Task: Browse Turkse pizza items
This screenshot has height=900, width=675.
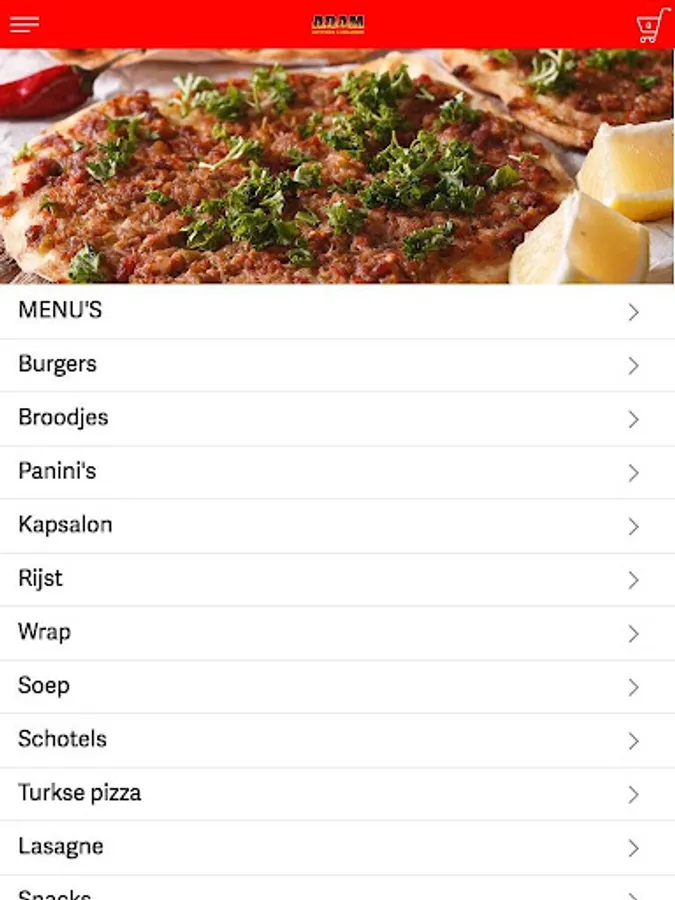Action: pos(337,794)
